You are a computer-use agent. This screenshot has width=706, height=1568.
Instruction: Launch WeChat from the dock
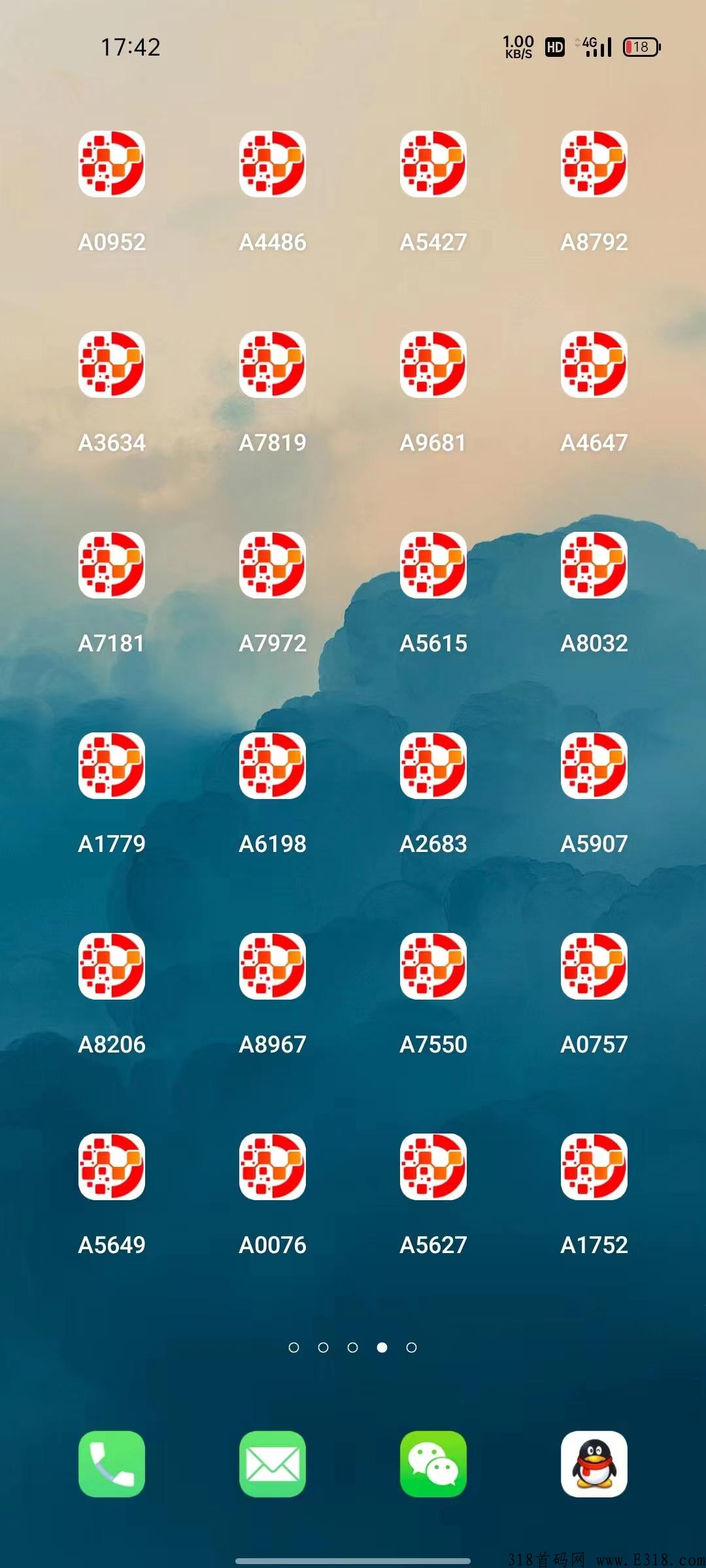pyautogui.click(x=433, y=1464)
